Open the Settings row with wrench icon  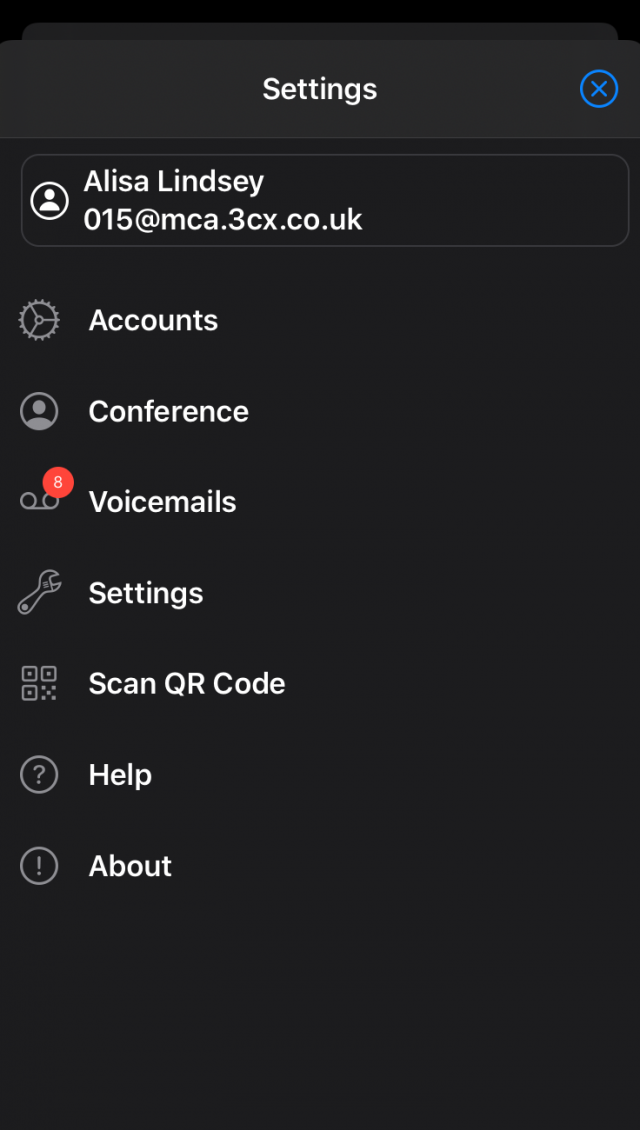click(x=320, y=593)
